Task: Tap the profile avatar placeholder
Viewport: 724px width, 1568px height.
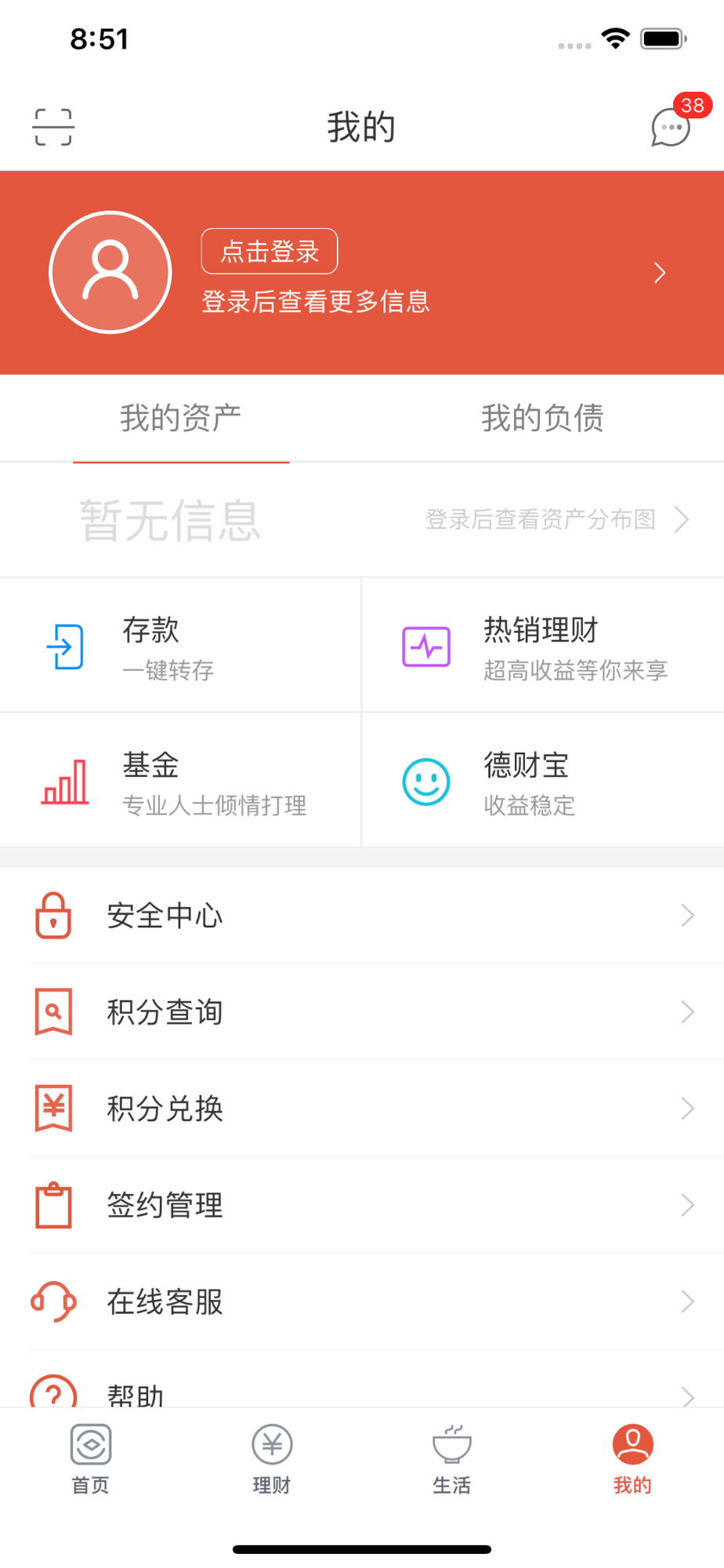Action: [x=110, y=272]
